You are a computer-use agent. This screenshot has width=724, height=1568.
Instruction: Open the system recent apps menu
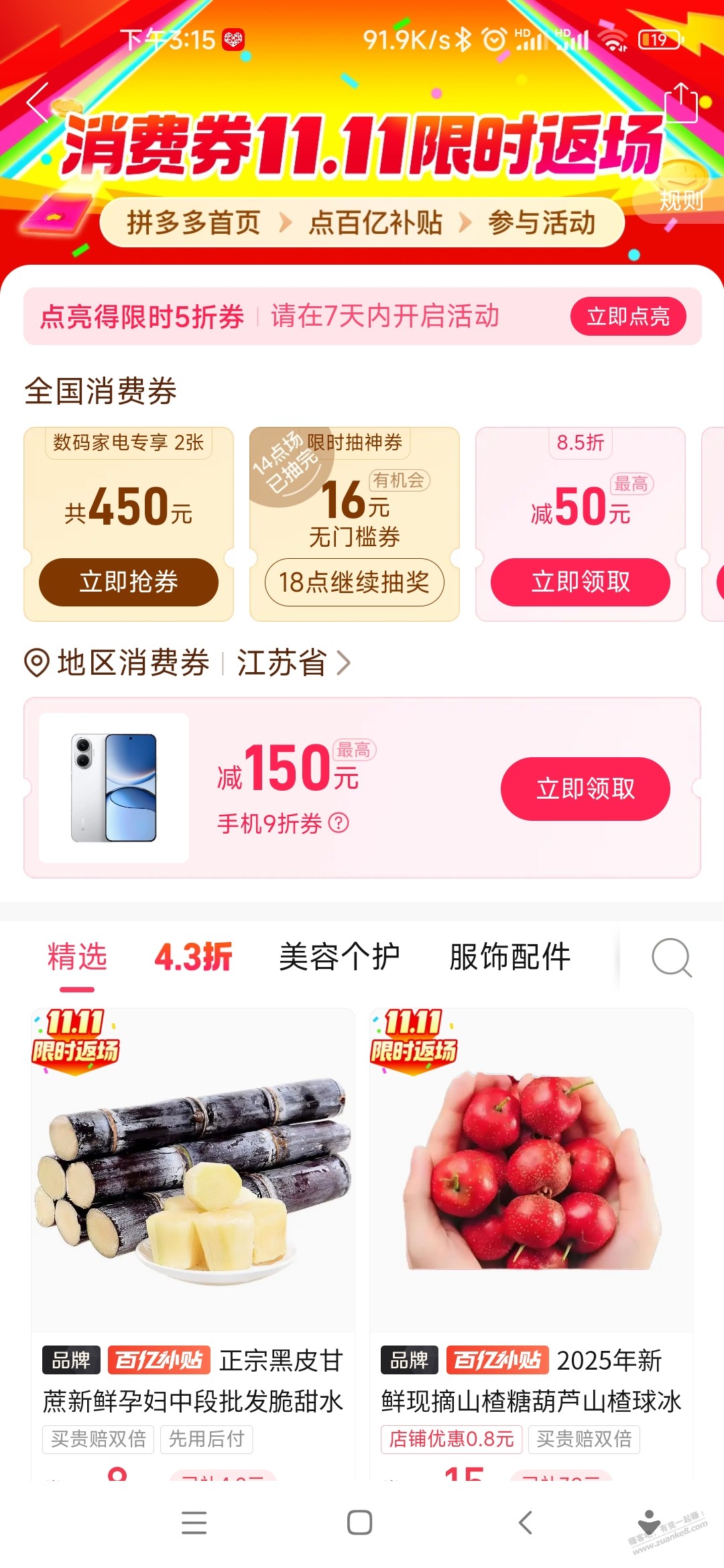point(194,1522)
